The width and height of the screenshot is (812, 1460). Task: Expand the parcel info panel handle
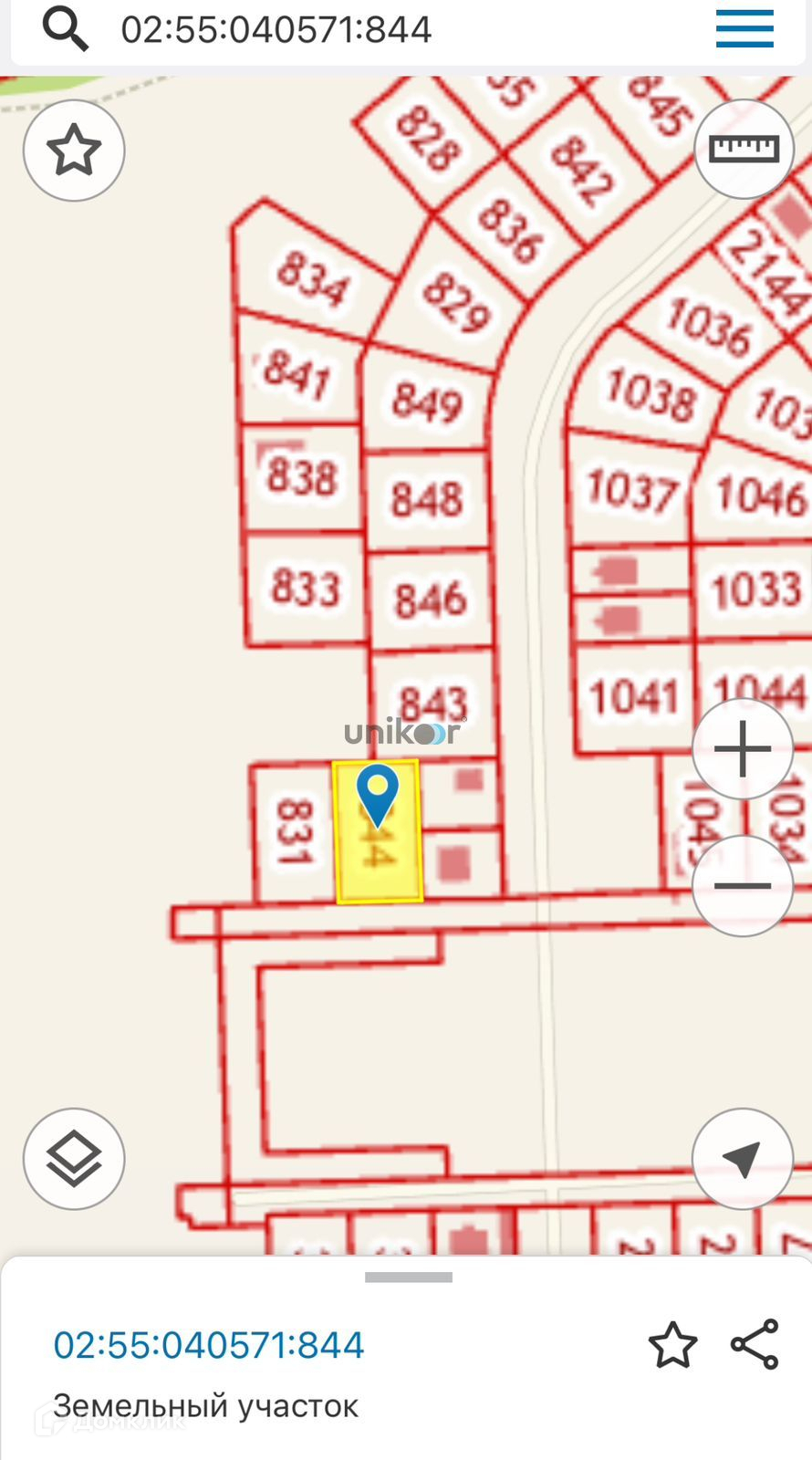pos(408,1277)
